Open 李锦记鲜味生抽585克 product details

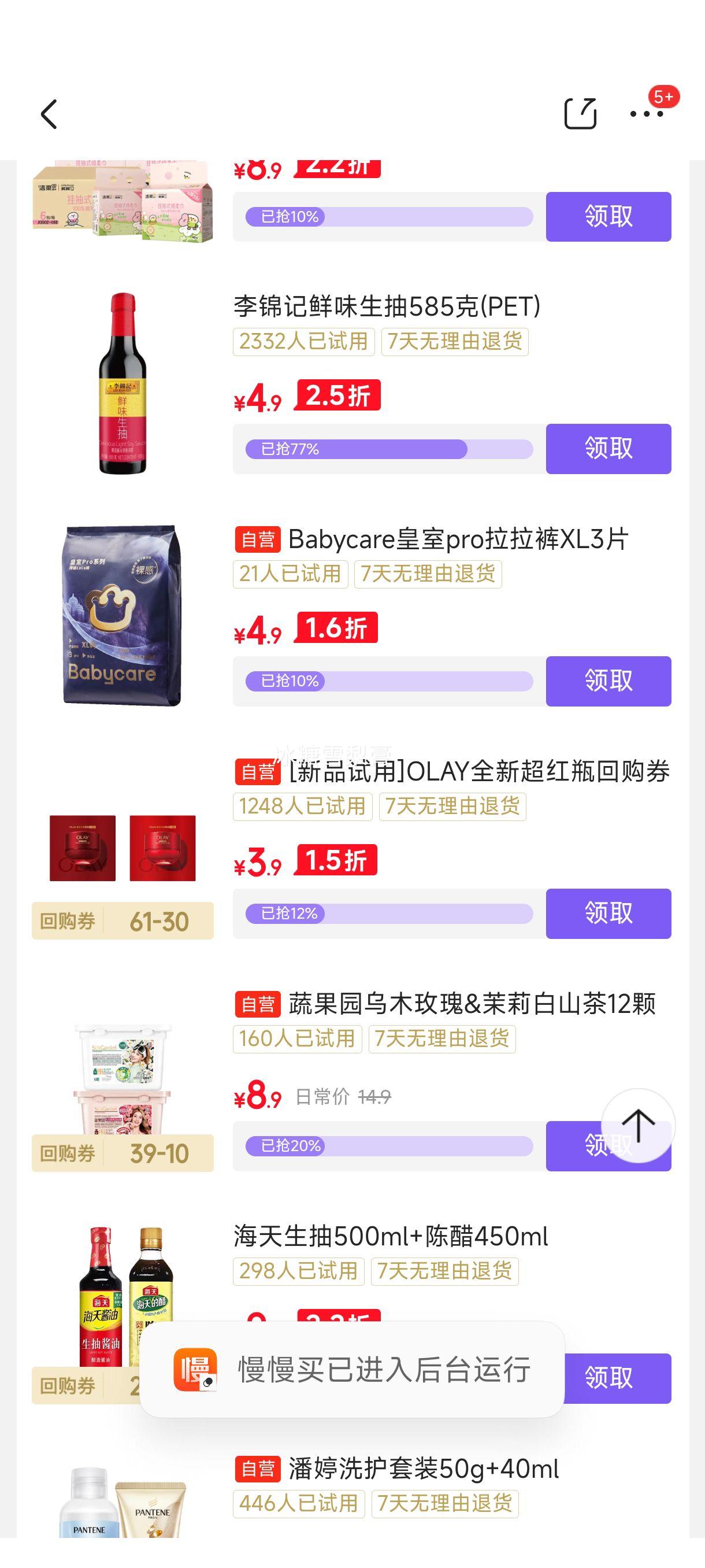(387, 307)
